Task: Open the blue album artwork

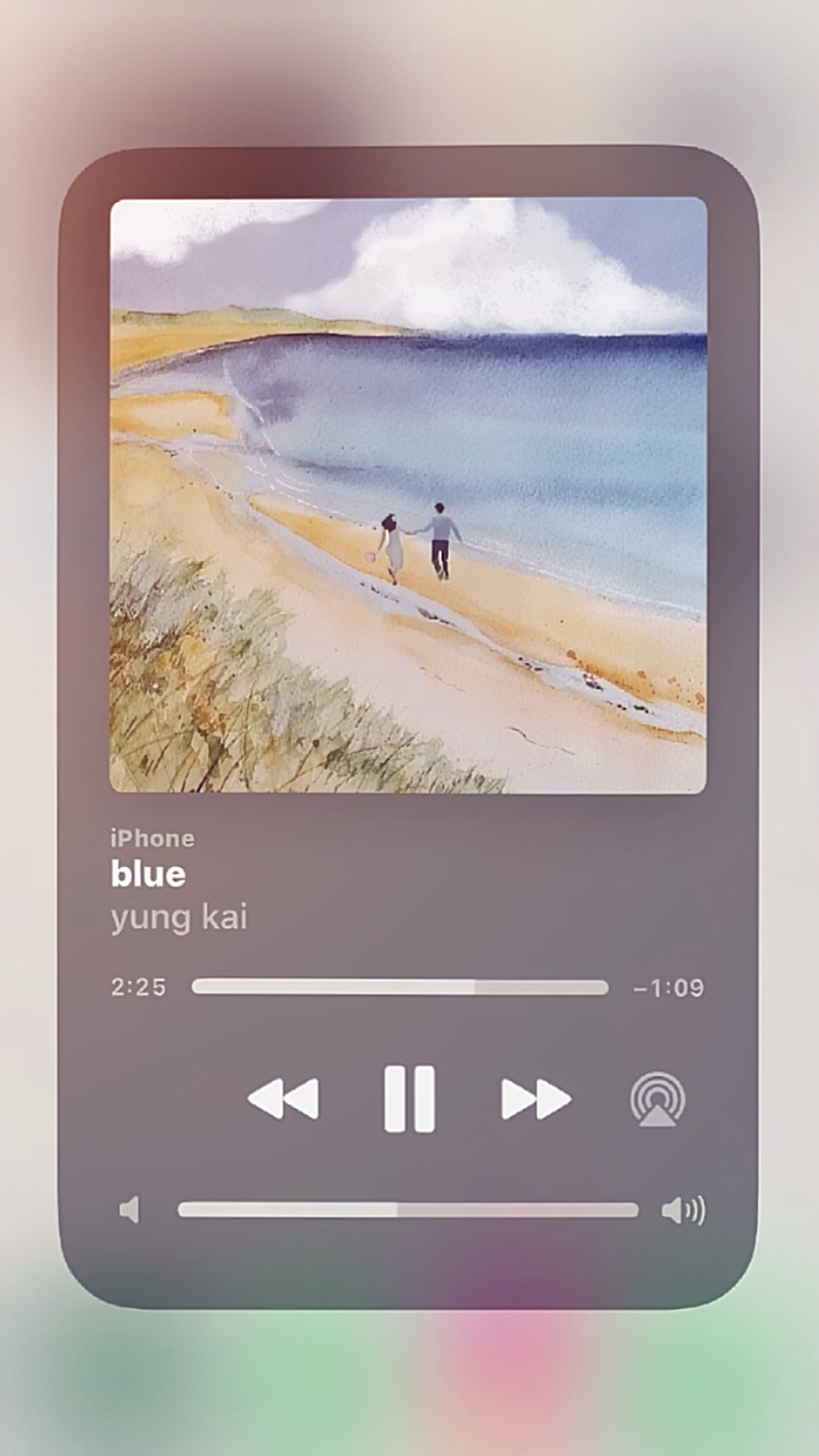Action: 408,495
